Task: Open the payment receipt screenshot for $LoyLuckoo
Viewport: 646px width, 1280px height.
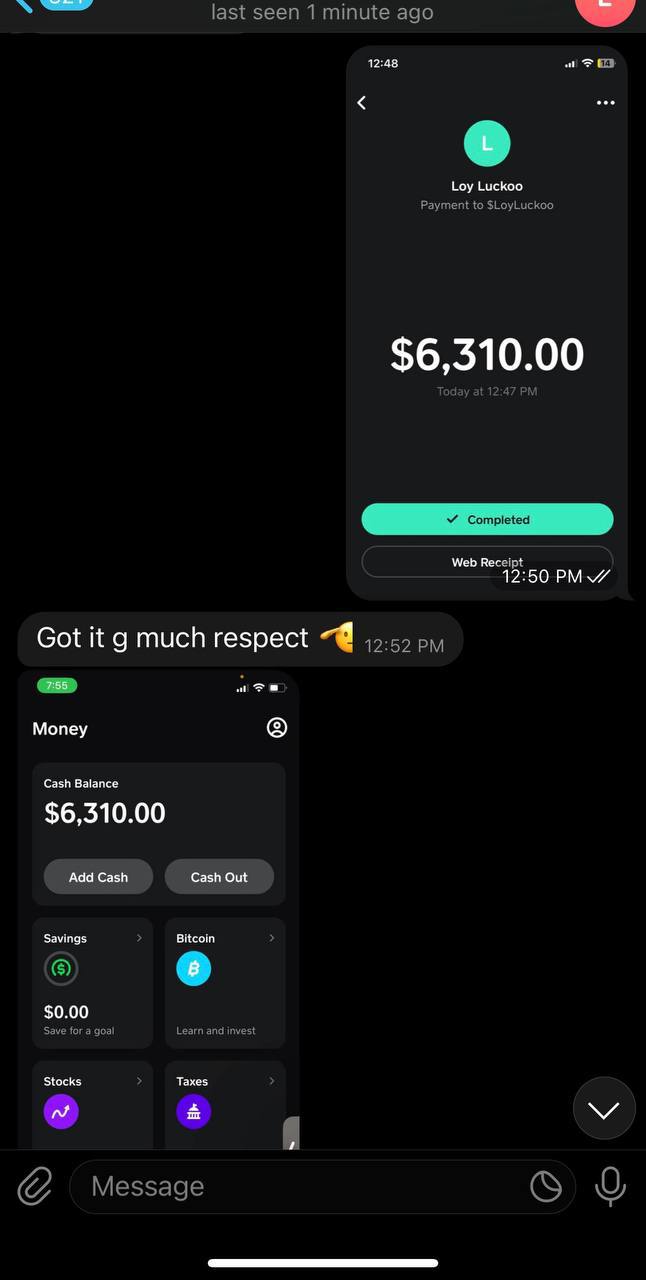Action: 487,320
